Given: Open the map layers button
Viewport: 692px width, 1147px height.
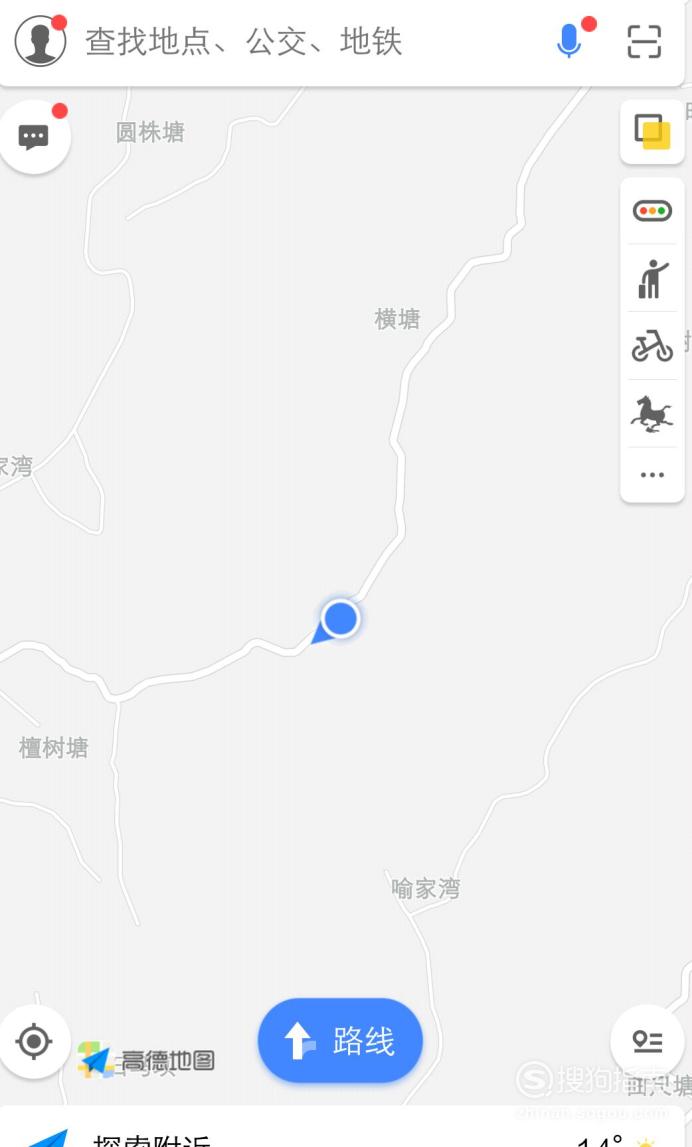Looking at the screenshot, I should click(652, 132).
